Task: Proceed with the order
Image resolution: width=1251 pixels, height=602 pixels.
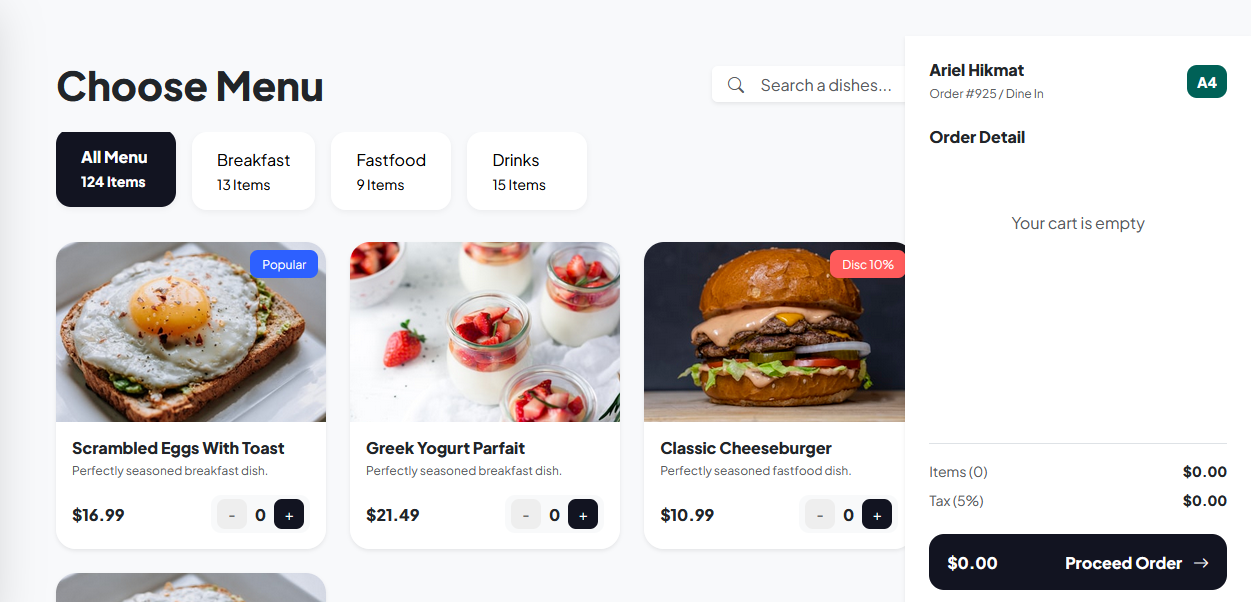Action: click(1077, 563)
